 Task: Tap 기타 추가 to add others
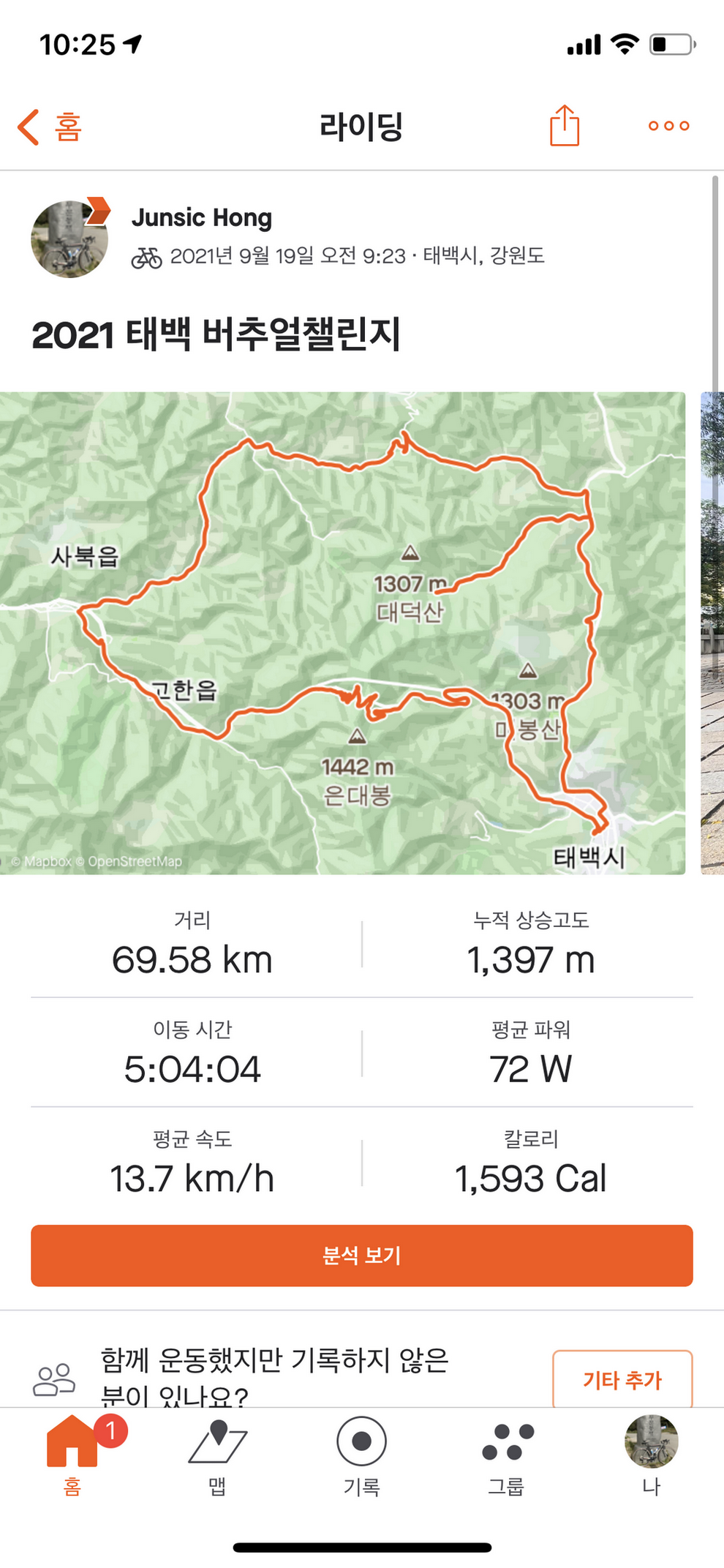tap(622, 1379)
